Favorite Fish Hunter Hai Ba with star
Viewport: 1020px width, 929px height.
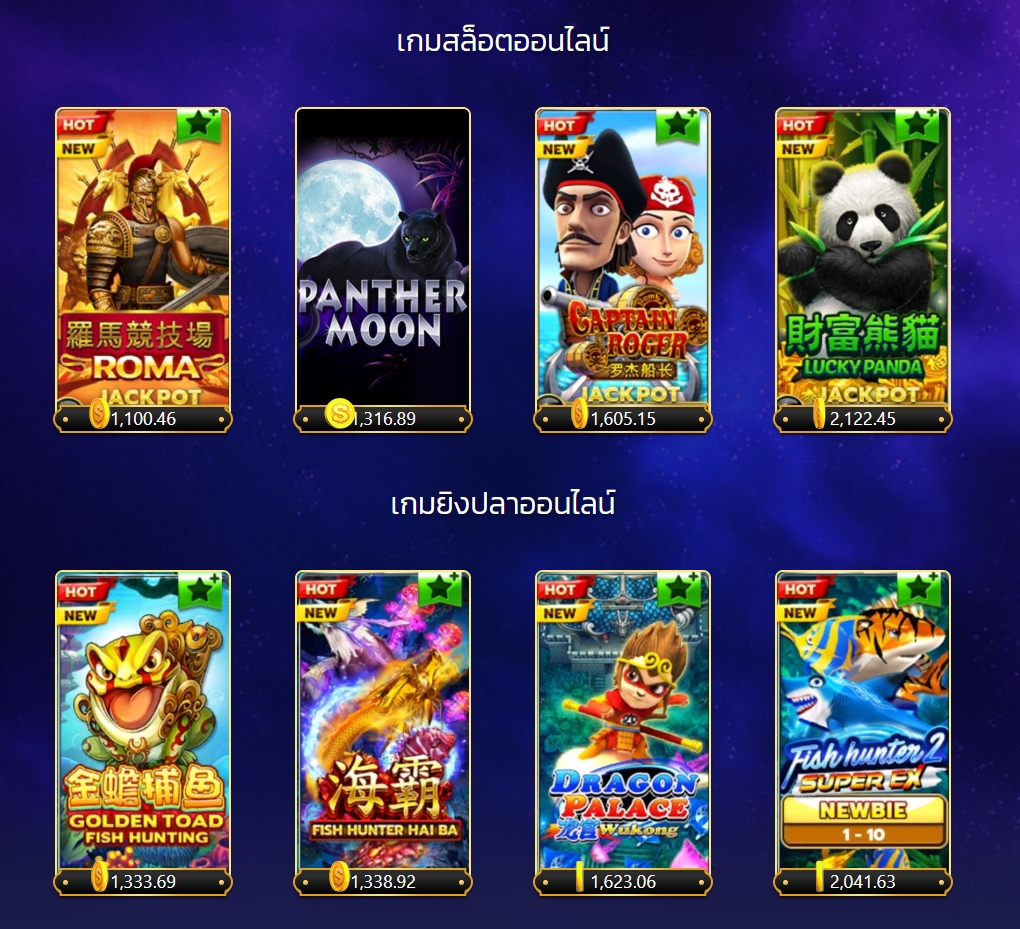440,590
